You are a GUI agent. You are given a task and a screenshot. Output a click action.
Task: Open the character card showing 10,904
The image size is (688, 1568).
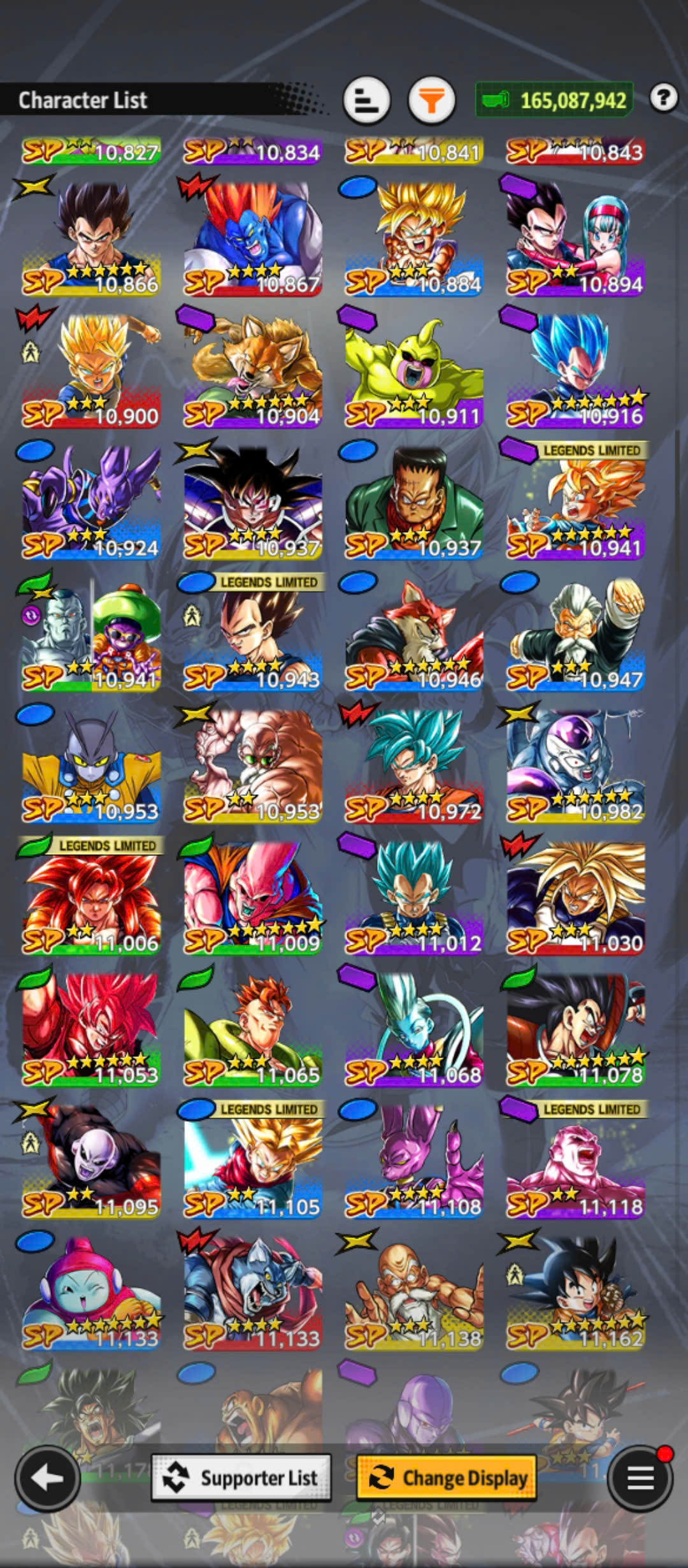[253, 371]
